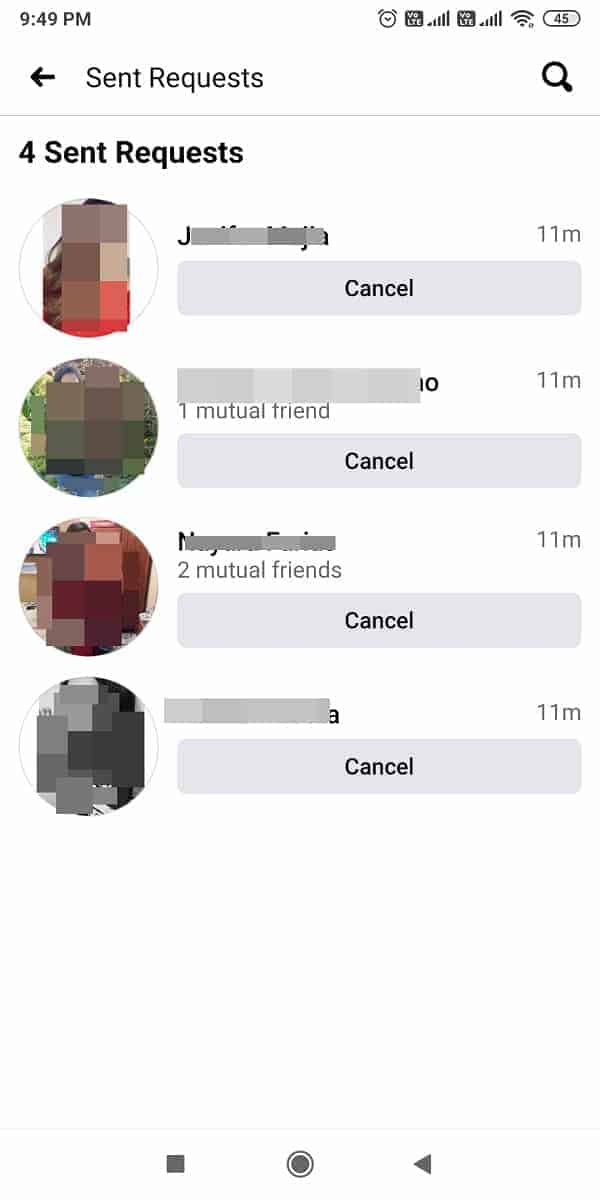Go back from Sent Requests
The image size is (600, 1200).
(x=42, y=77)
